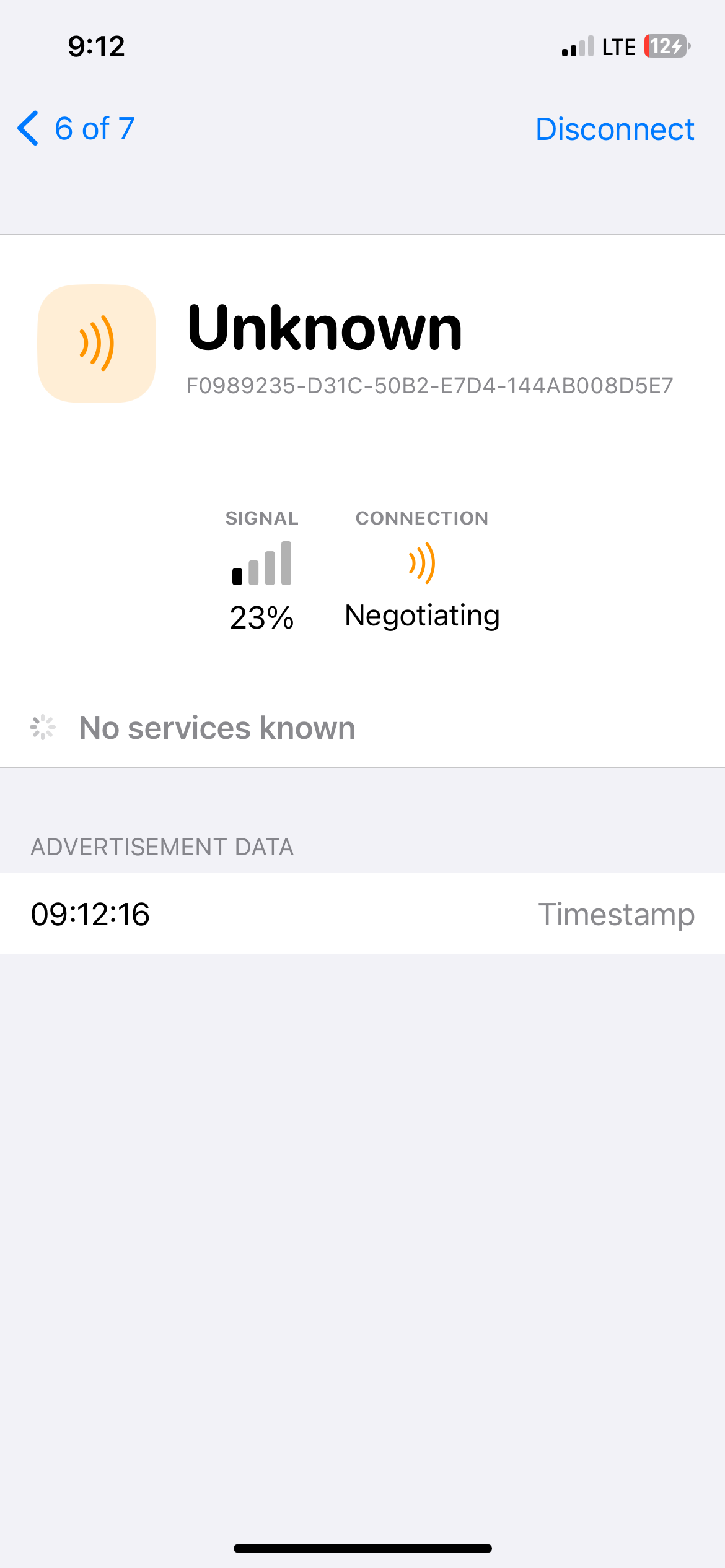This screenshot has height=1568, width=725.
Task: Disconnect from the Unknown device
Action: click(614, 129)
